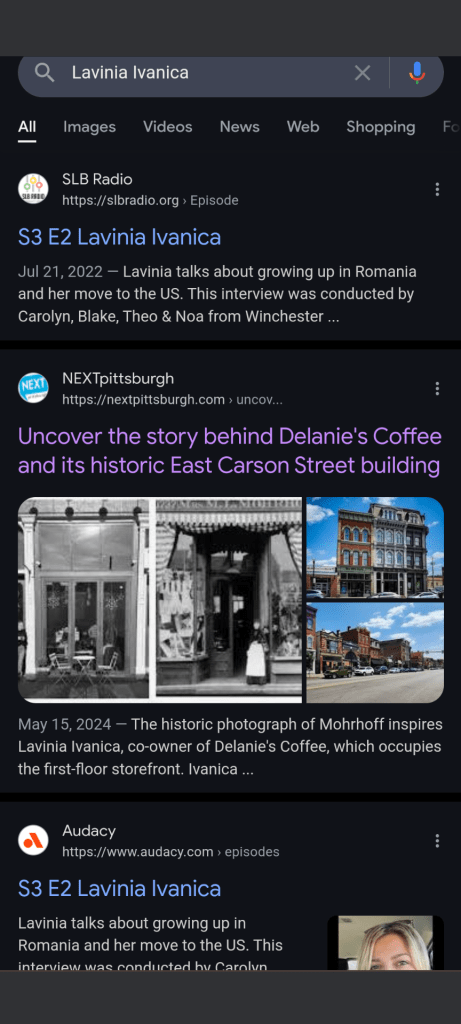
Task: Switch to the Images tab
Action: point(89,127)
